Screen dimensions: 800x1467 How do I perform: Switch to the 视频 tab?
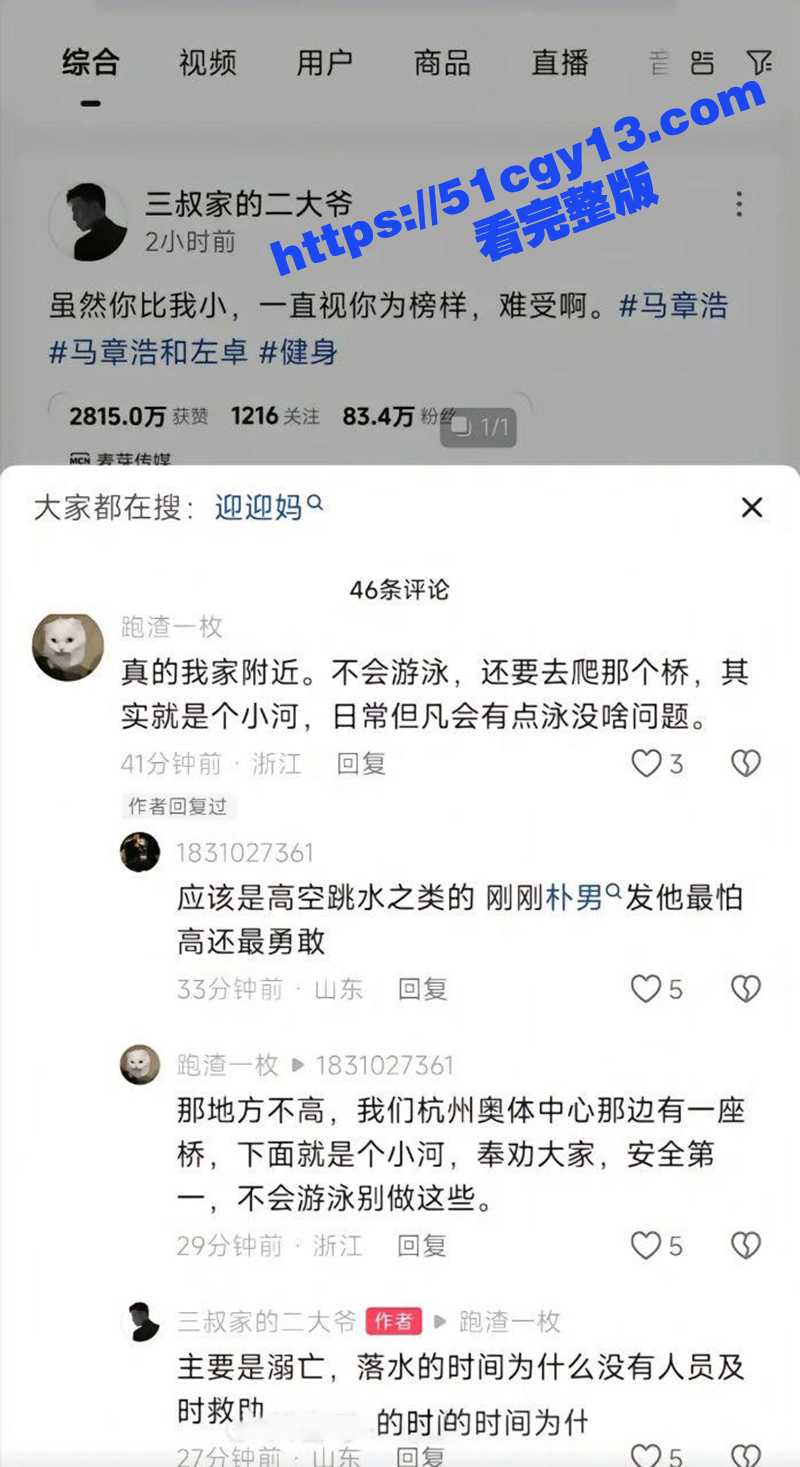pyautogui.click(x=207, y=63)
